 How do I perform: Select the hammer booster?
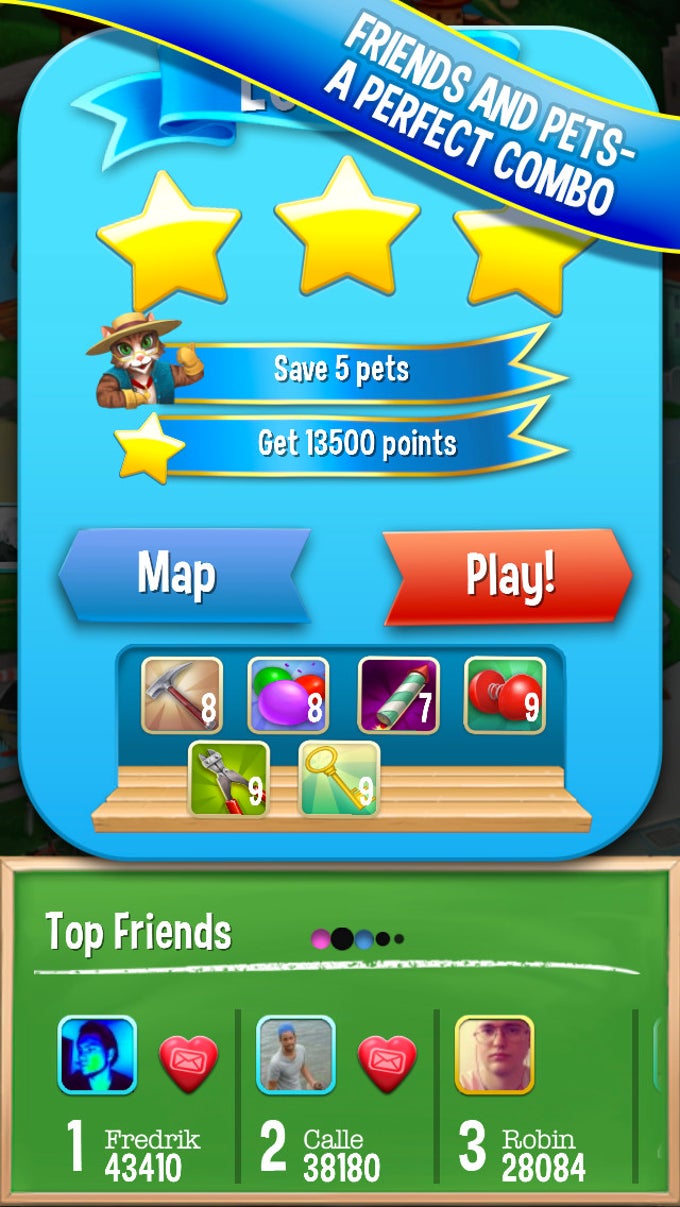click(x=181, y=696)
